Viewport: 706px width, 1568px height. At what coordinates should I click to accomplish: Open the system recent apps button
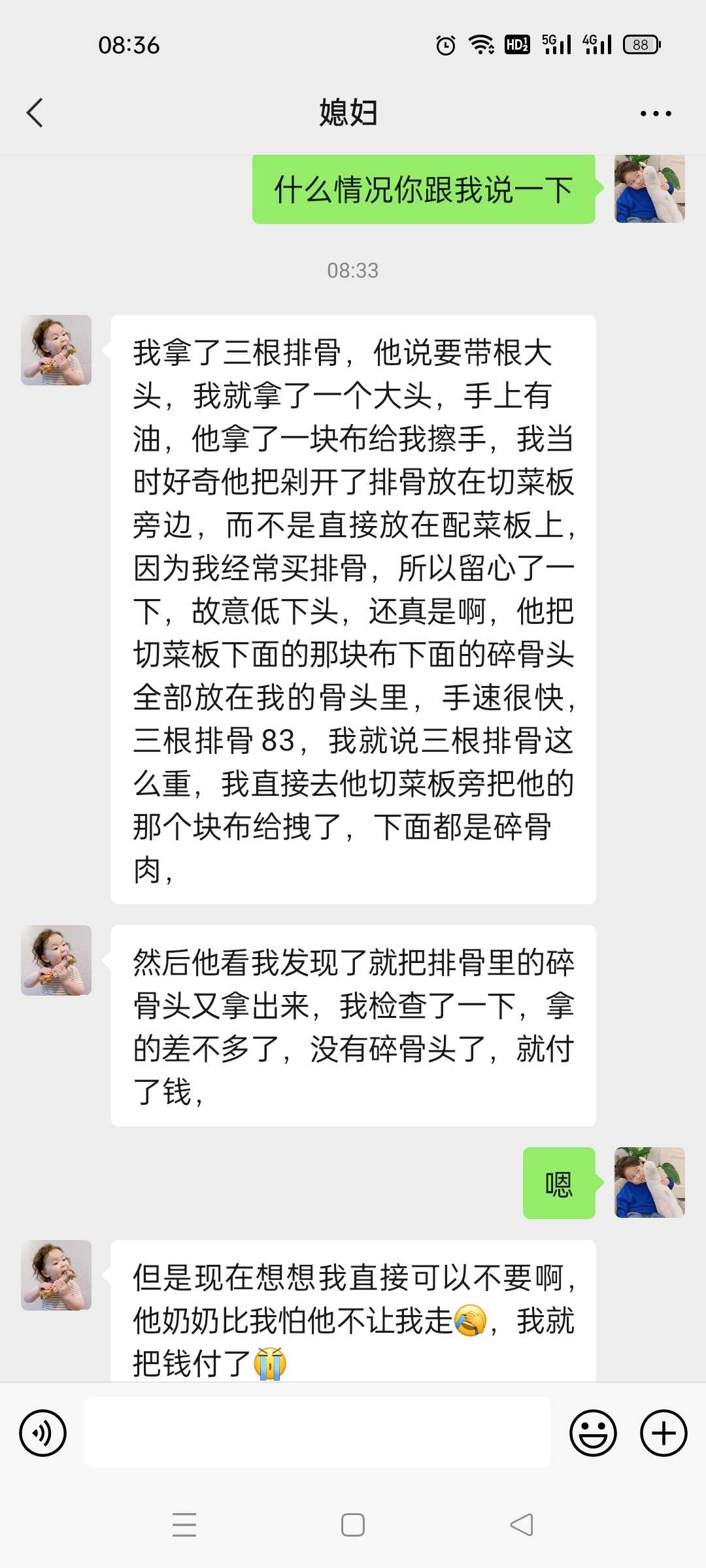click(x=184, y=1525)
